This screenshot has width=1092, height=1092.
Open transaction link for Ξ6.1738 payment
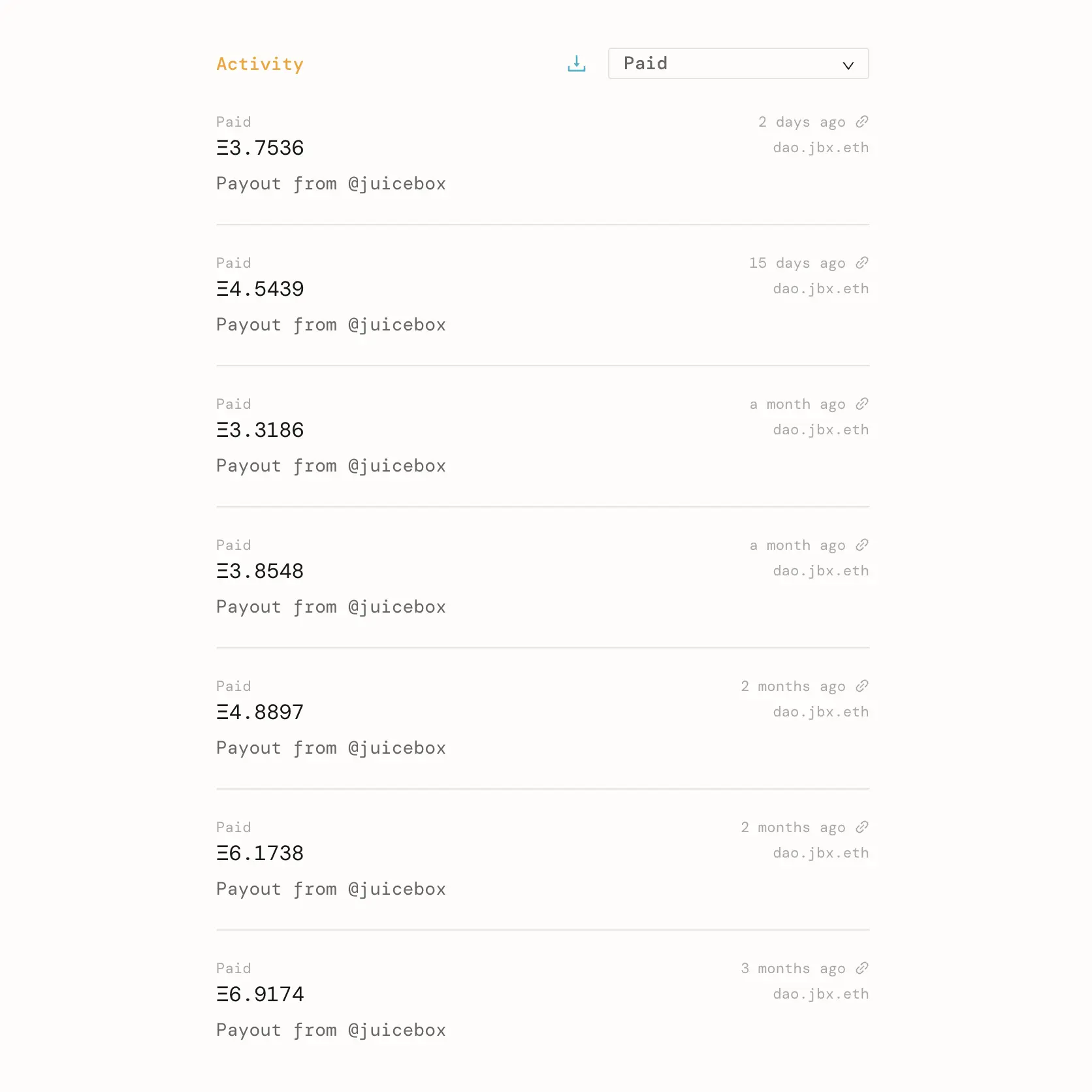click(x=862, y=827)
